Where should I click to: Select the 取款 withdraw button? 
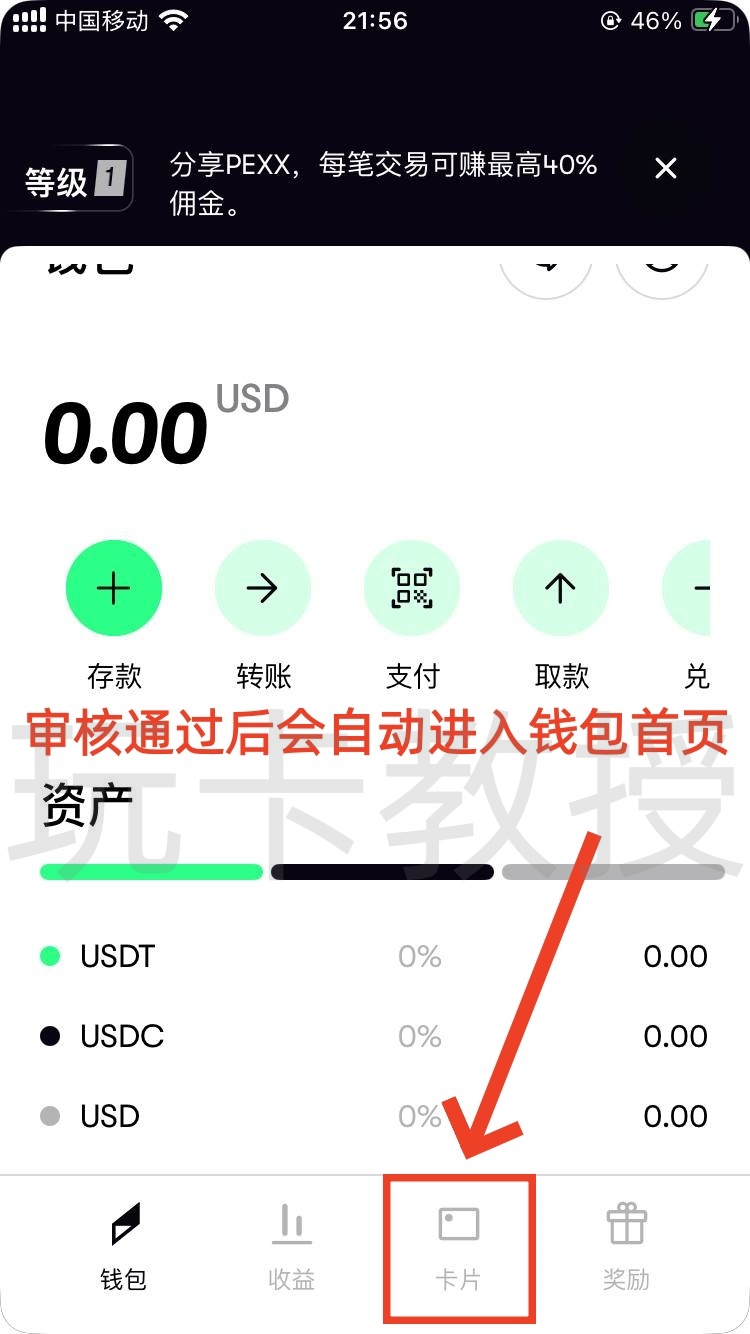click(x=560, y=589)
